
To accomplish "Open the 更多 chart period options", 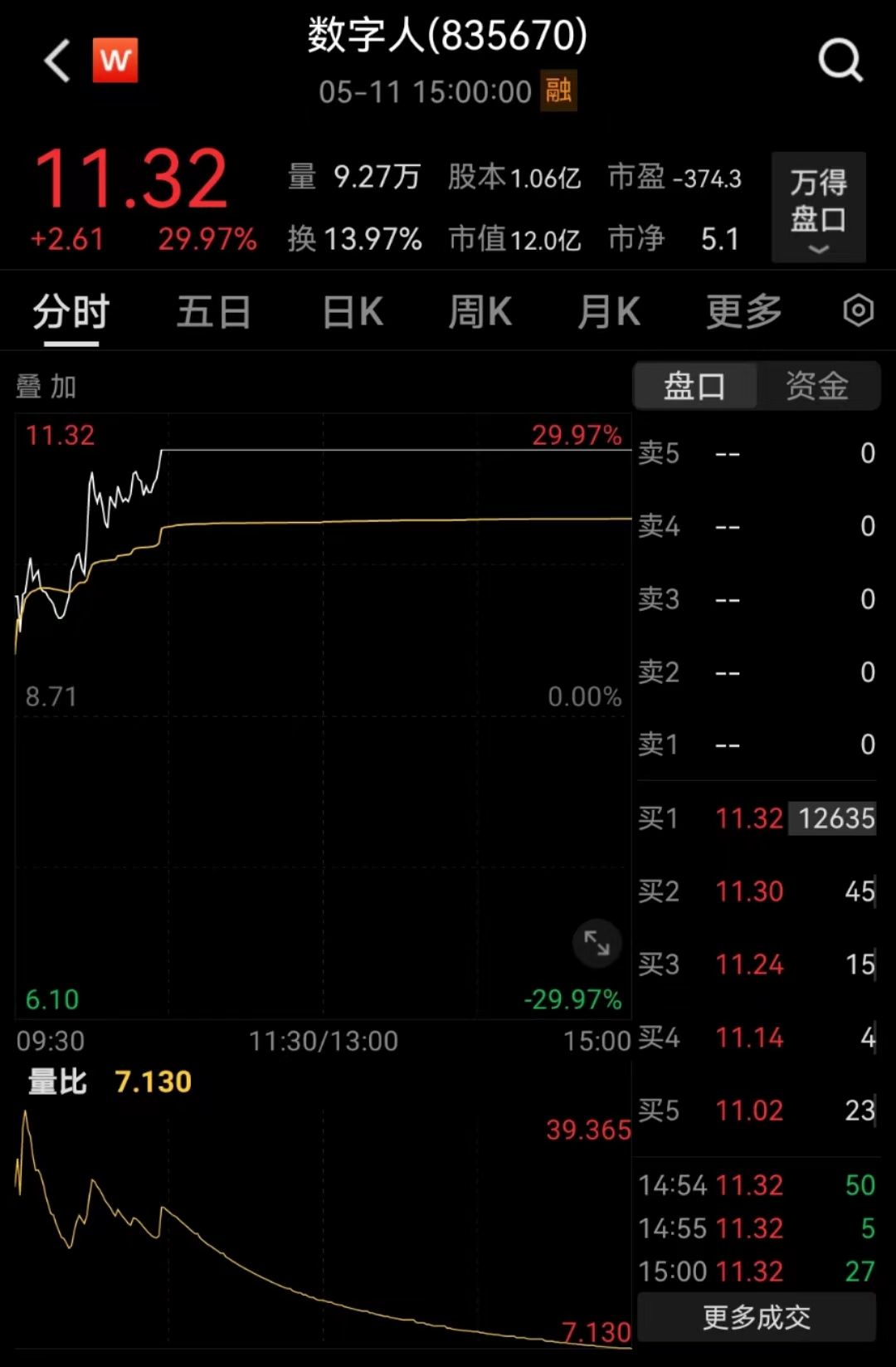I will (x=743, y=313).
